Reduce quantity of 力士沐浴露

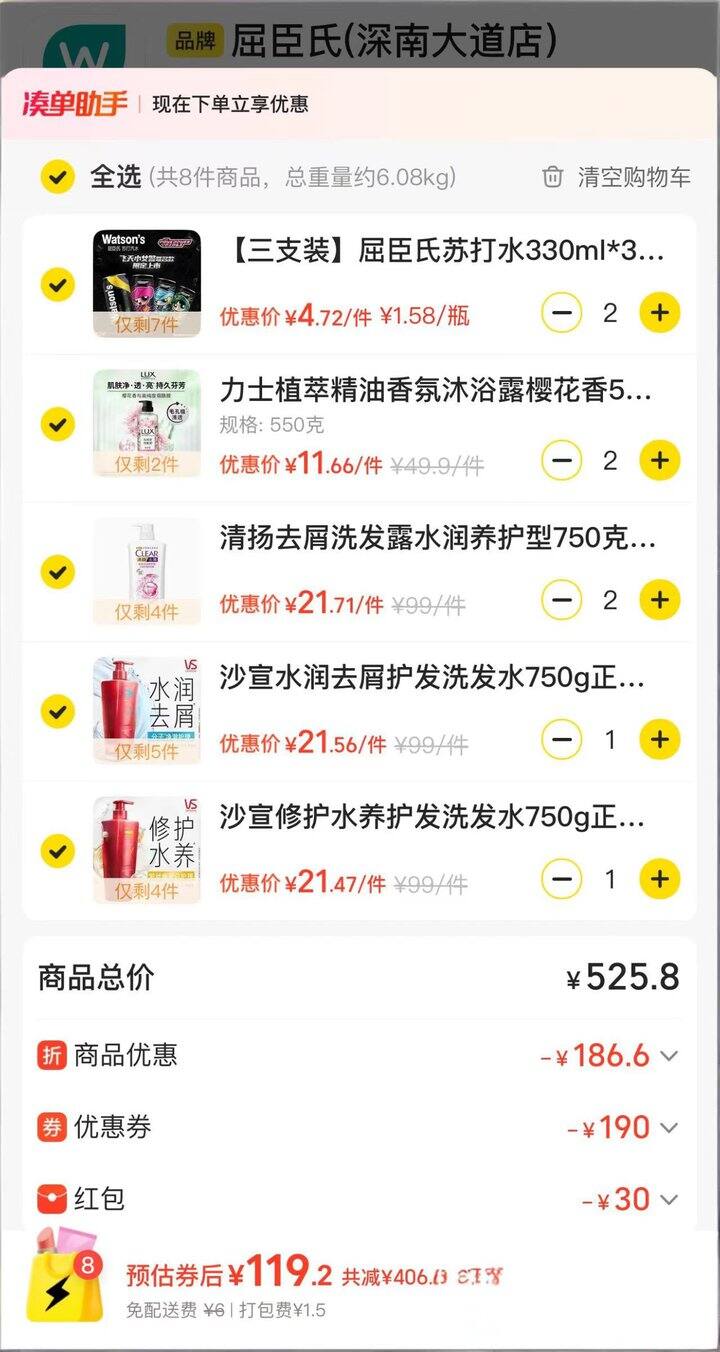click(562, 460)
